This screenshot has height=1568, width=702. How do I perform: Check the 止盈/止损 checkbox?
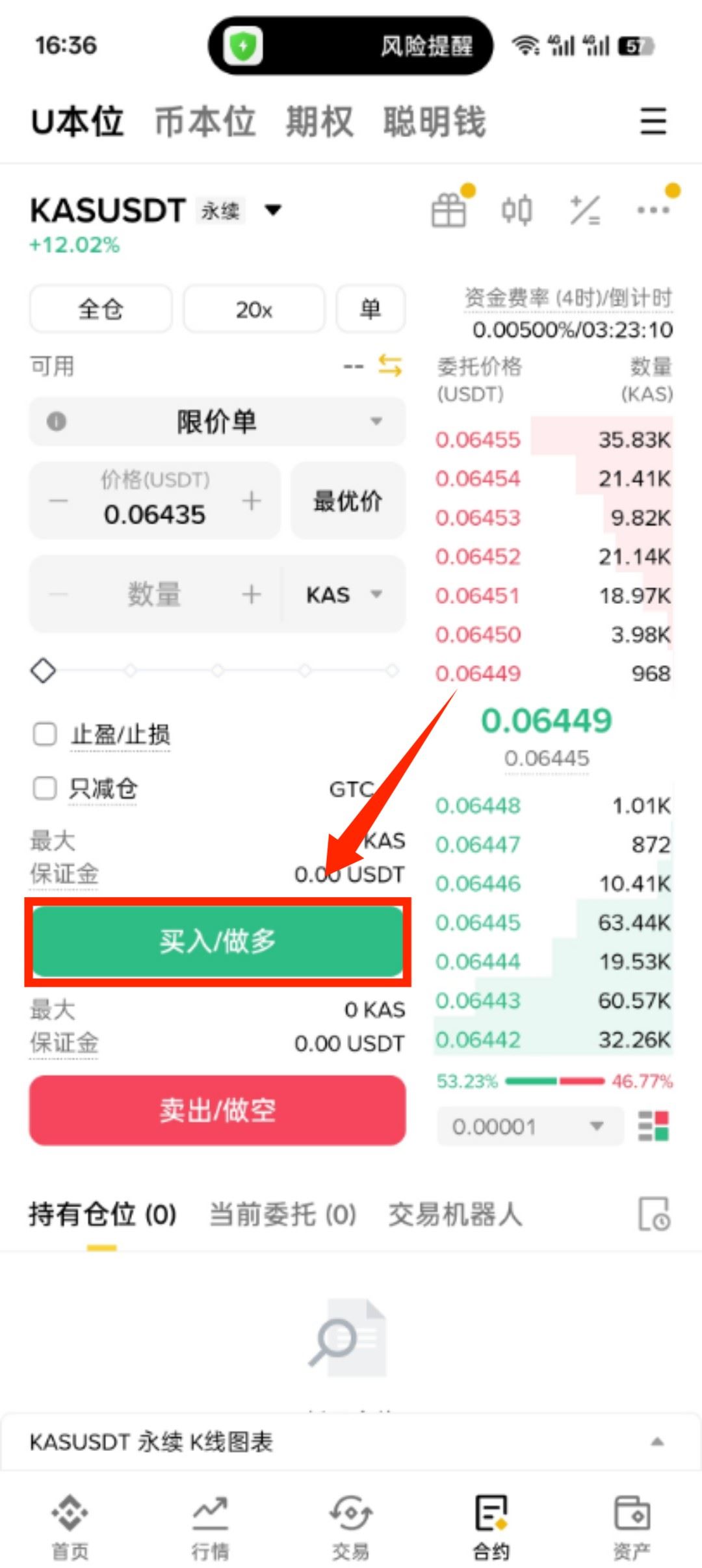[x=45, y=735]
